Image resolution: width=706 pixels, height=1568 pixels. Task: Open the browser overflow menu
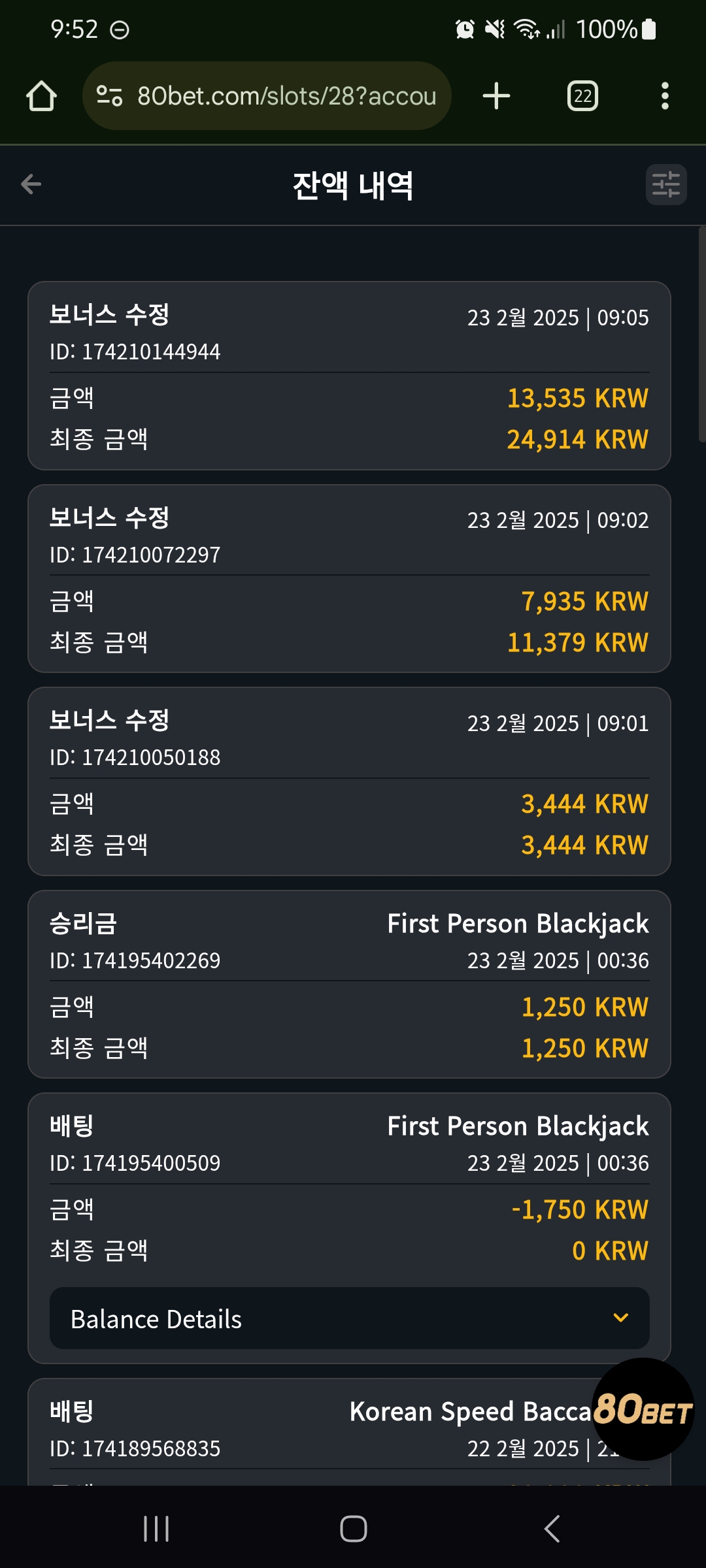point(665,96)
